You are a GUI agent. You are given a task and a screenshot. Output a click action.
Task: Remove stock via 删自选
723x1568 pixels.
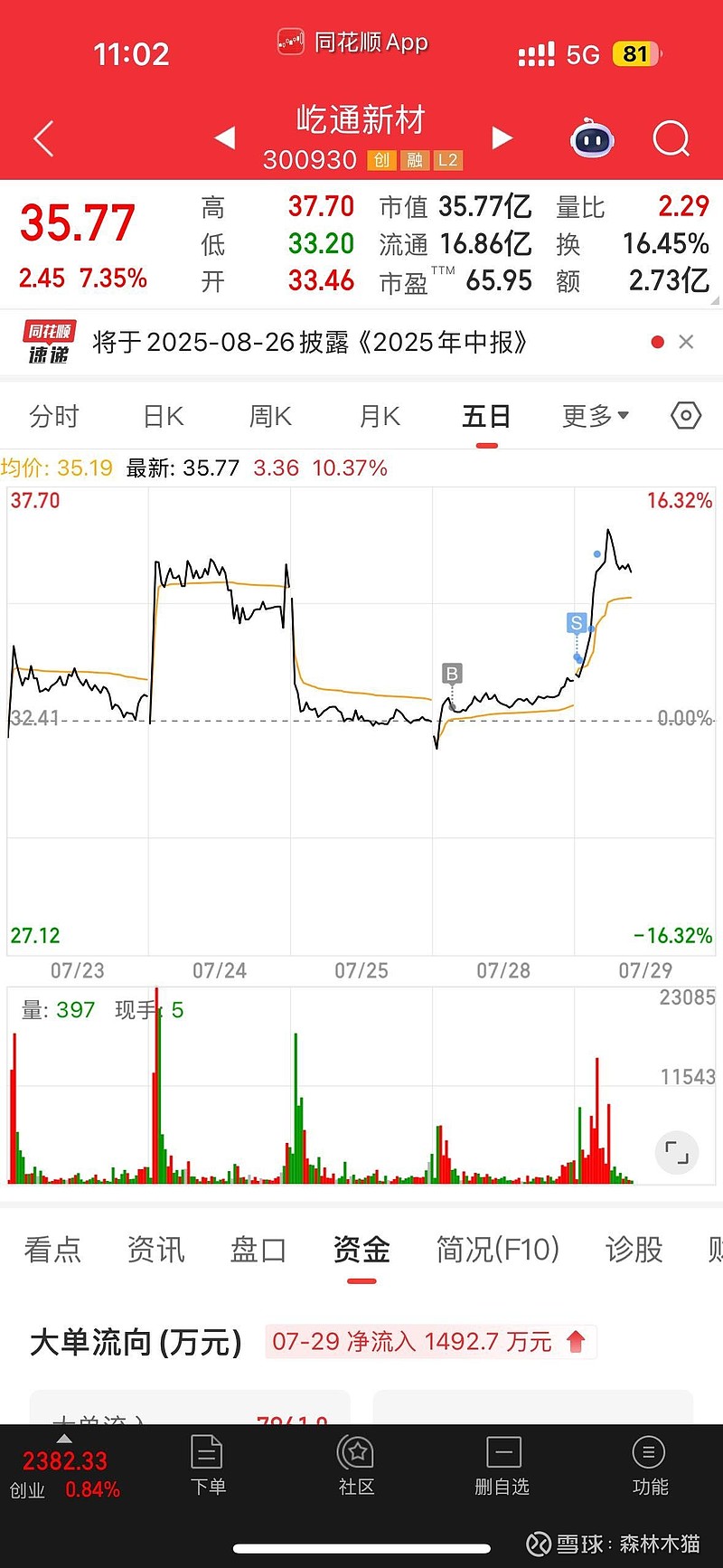[x=502, y=1465]
